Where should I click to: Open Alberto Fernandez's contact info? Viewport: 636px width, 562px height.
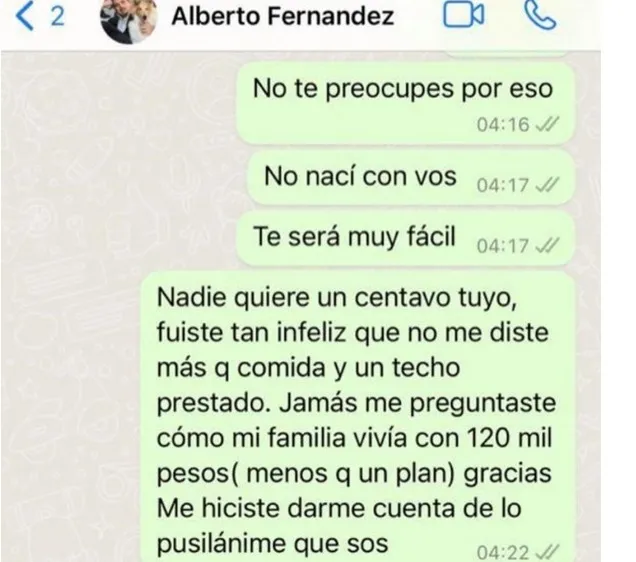click(283, 16)
